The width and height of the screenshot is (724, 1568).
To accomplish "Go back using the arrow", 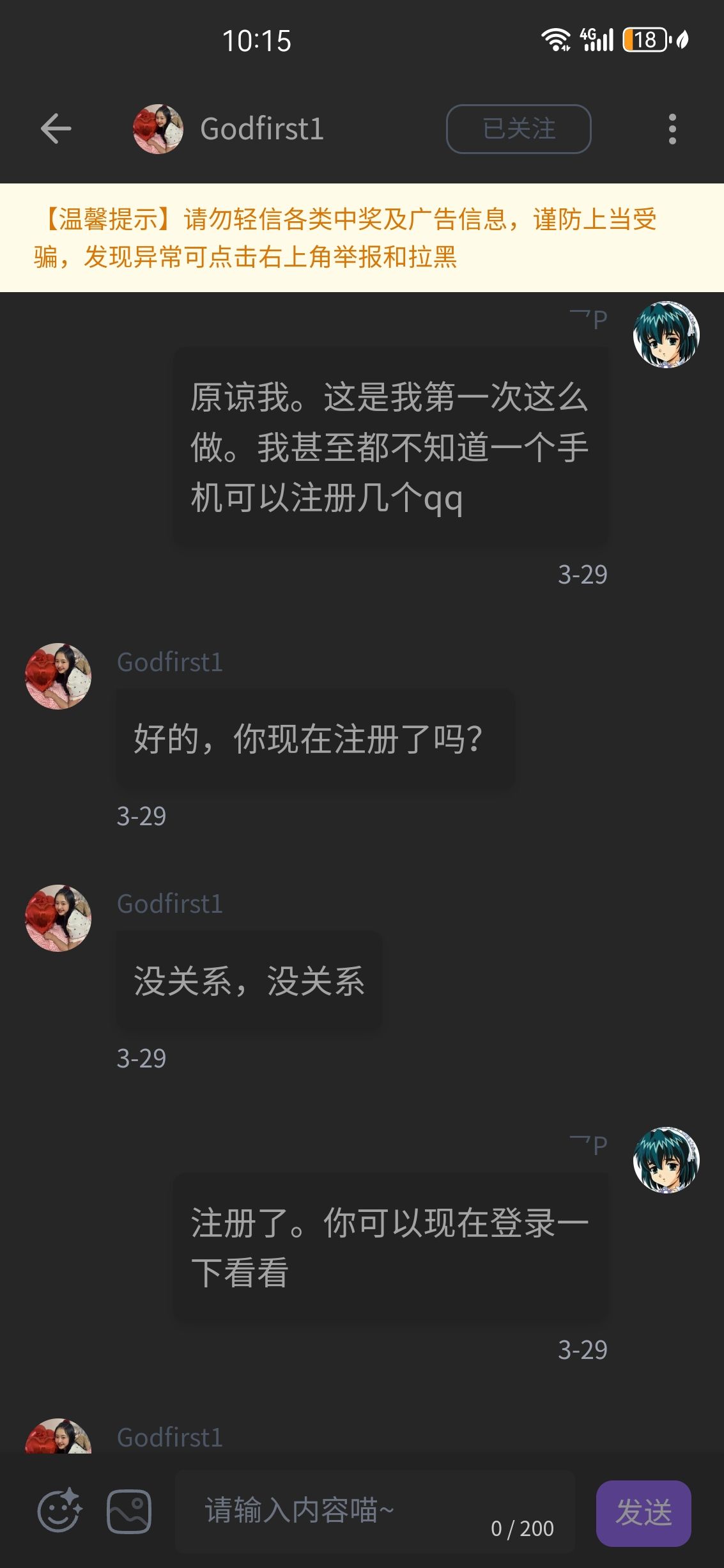I will [56, 129].
